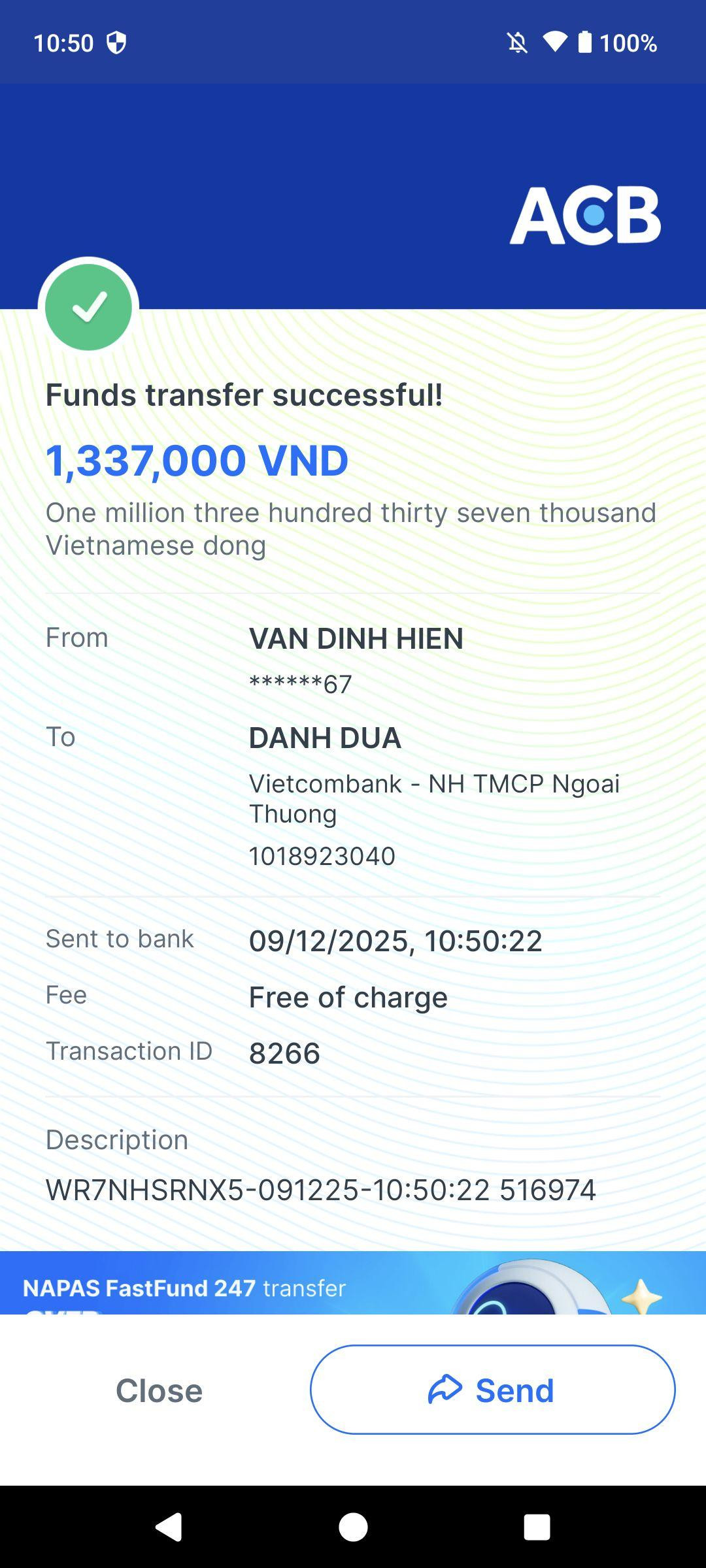Image resolution: width=706 pixels, height=1568 pixels.
Task: Share the receipt with Send button
Action: tap(492, 1390)
